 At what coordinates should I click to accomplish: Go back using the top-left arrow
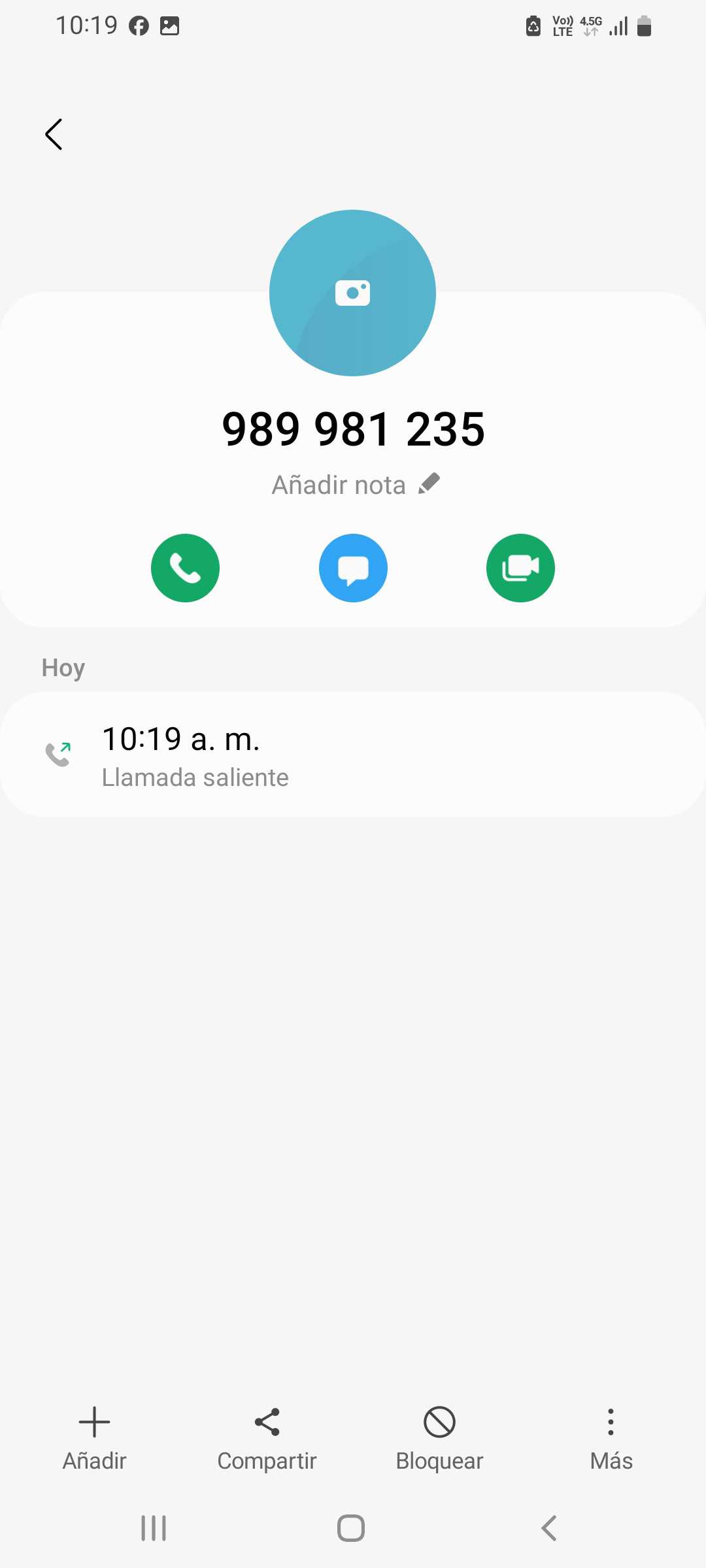(54, 135)
